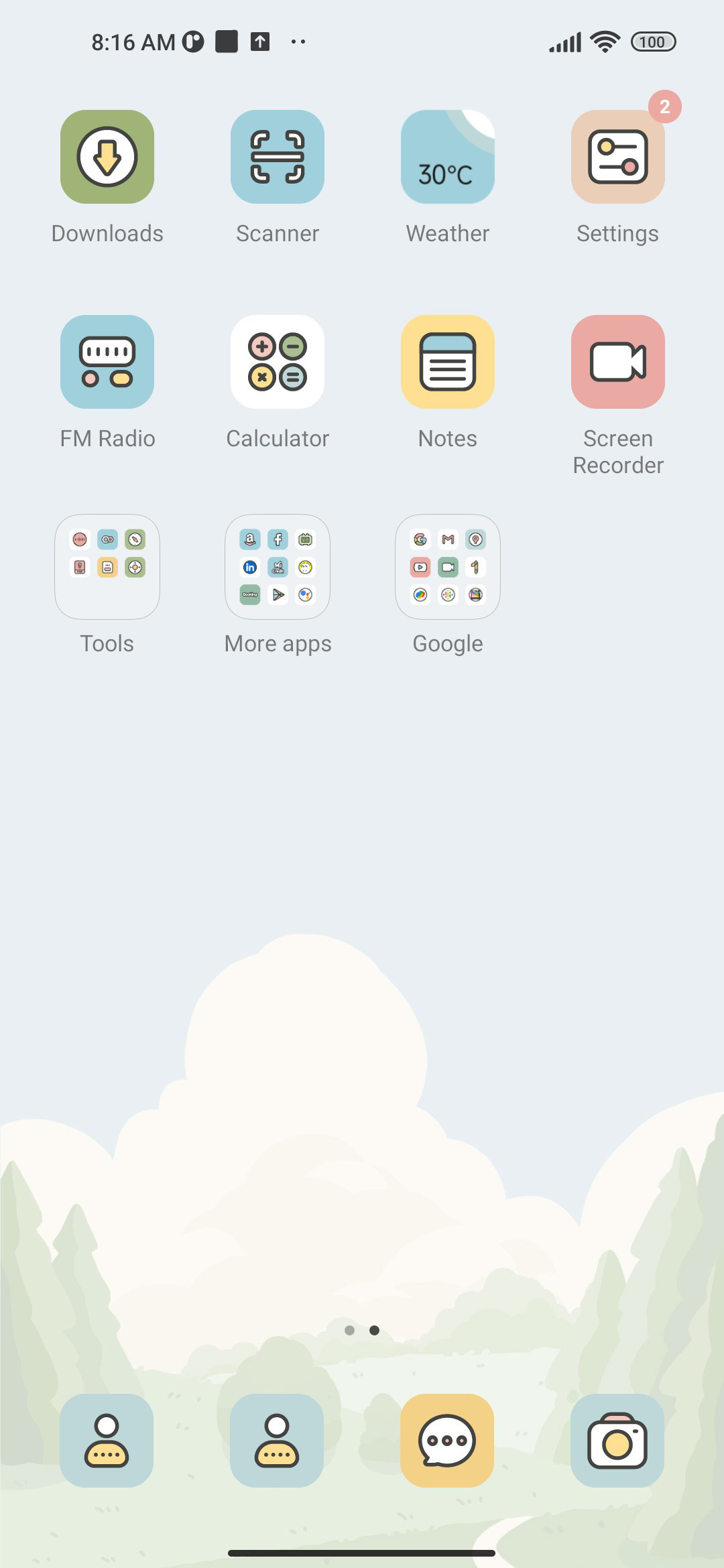Open the Google folder

pyautogui.click(x=448, y=567)
